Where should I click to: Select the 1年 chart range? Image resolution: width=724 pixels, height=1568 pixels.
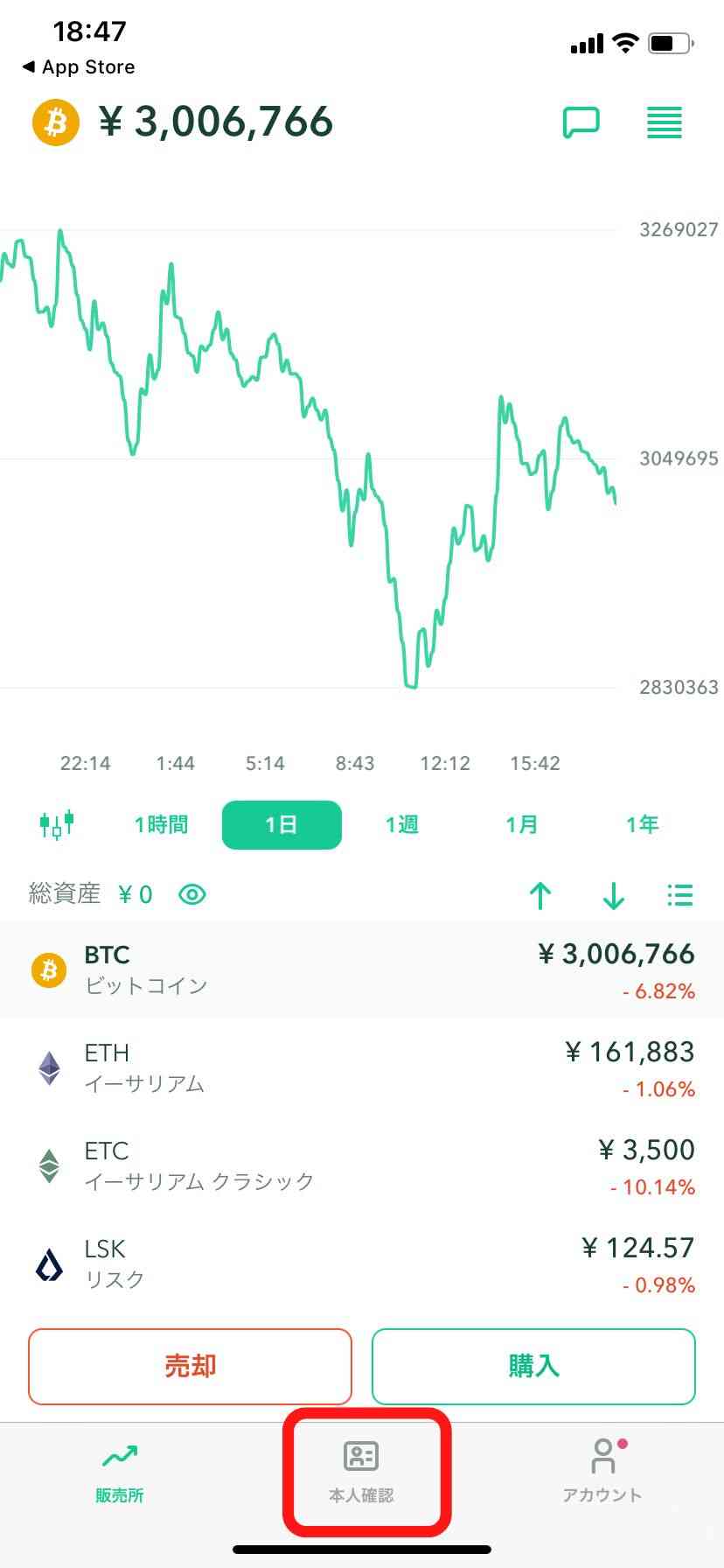642,824
